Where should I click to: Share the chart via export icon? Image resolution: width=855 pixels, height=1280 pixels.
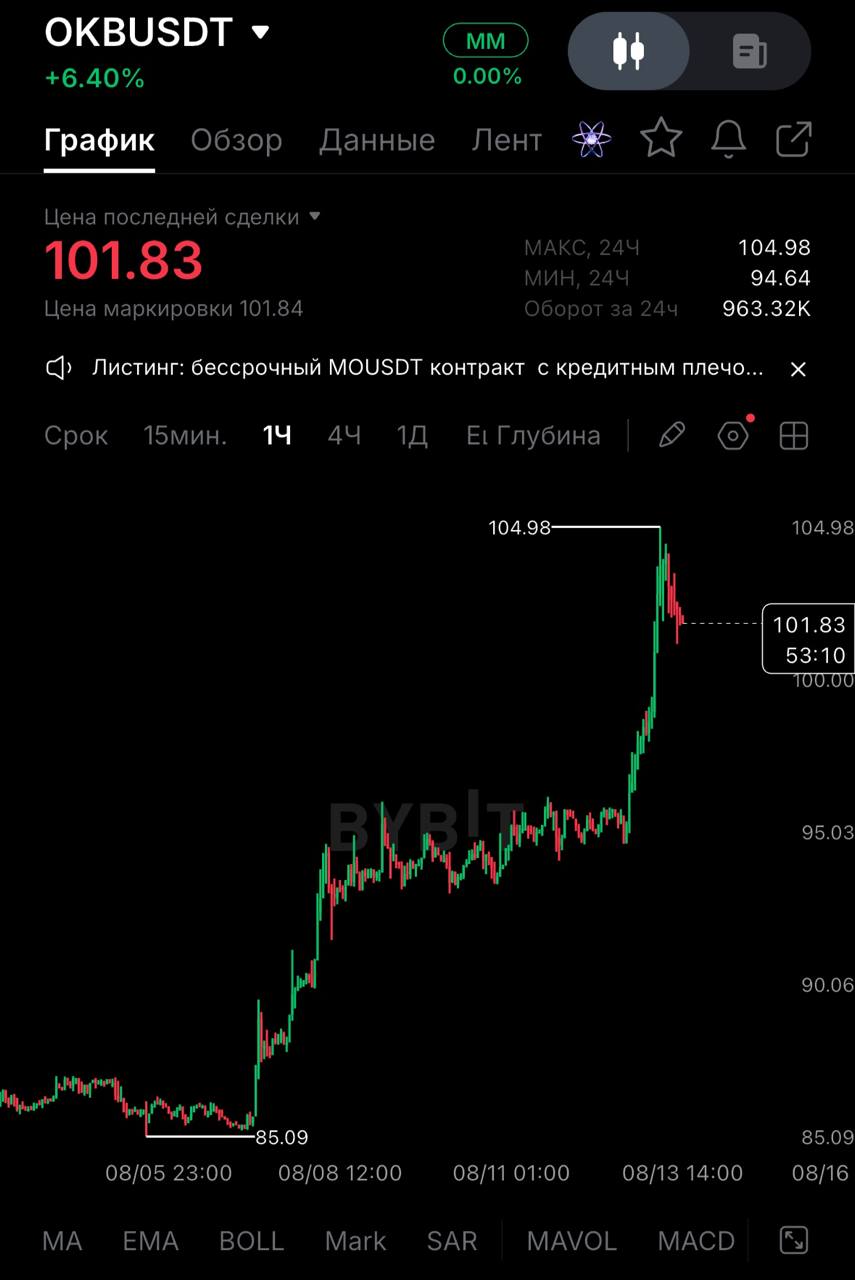794,139
